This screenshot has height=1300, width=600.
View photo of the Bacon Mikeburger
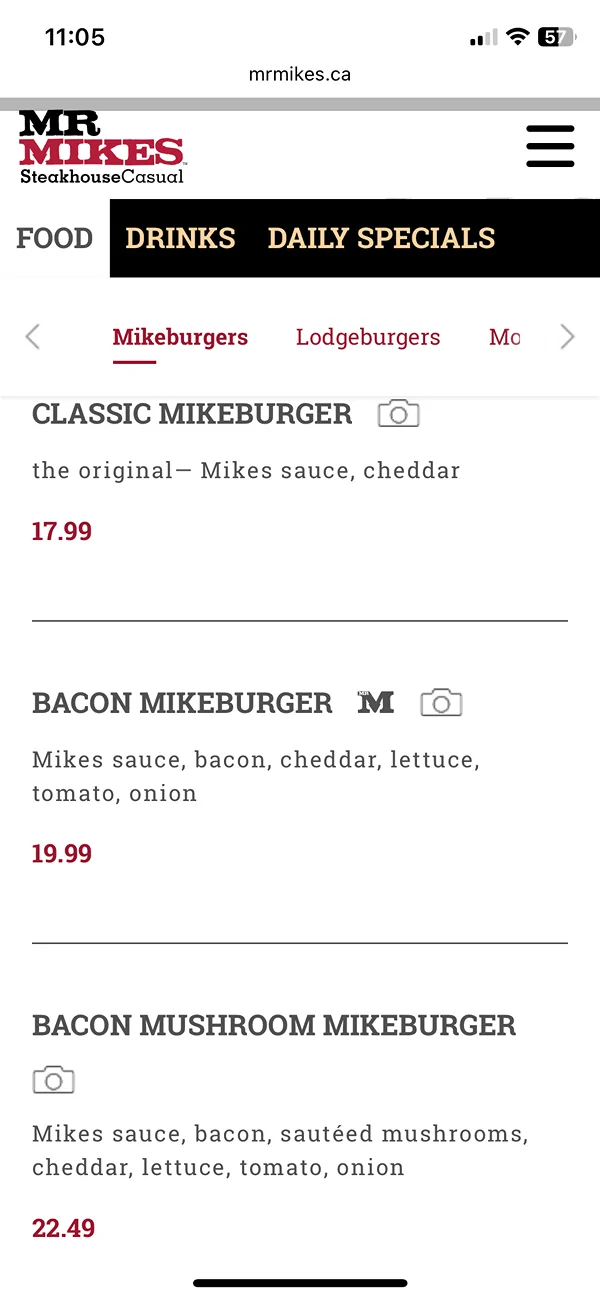[x=441, y=703]
